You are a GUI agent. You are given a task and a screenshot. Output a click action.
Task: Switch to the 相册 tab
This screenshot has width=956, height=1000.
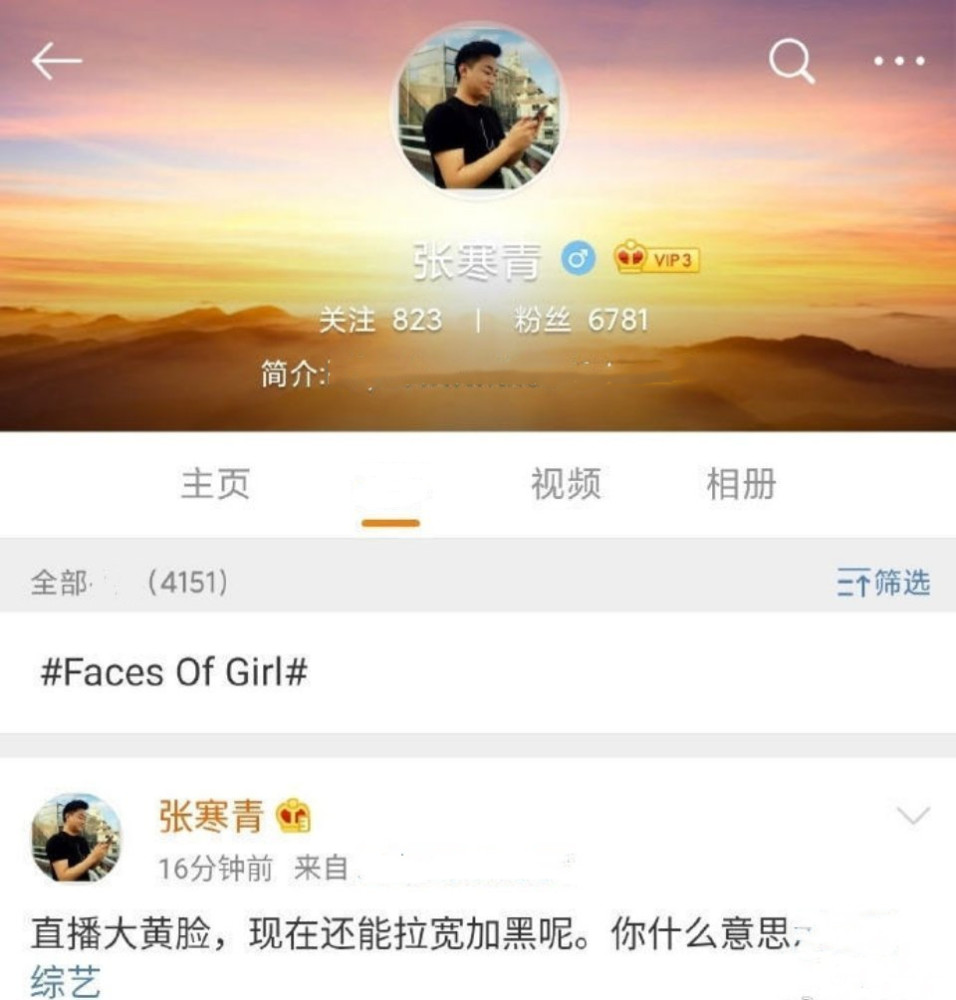[741, 485]
